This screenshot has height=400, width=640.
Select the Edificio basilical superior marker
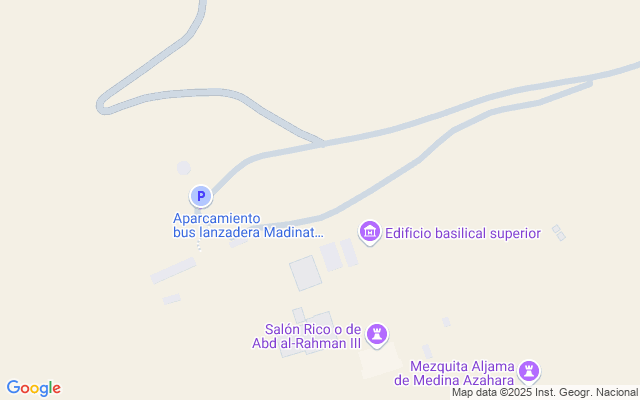[x=370, y=233]
